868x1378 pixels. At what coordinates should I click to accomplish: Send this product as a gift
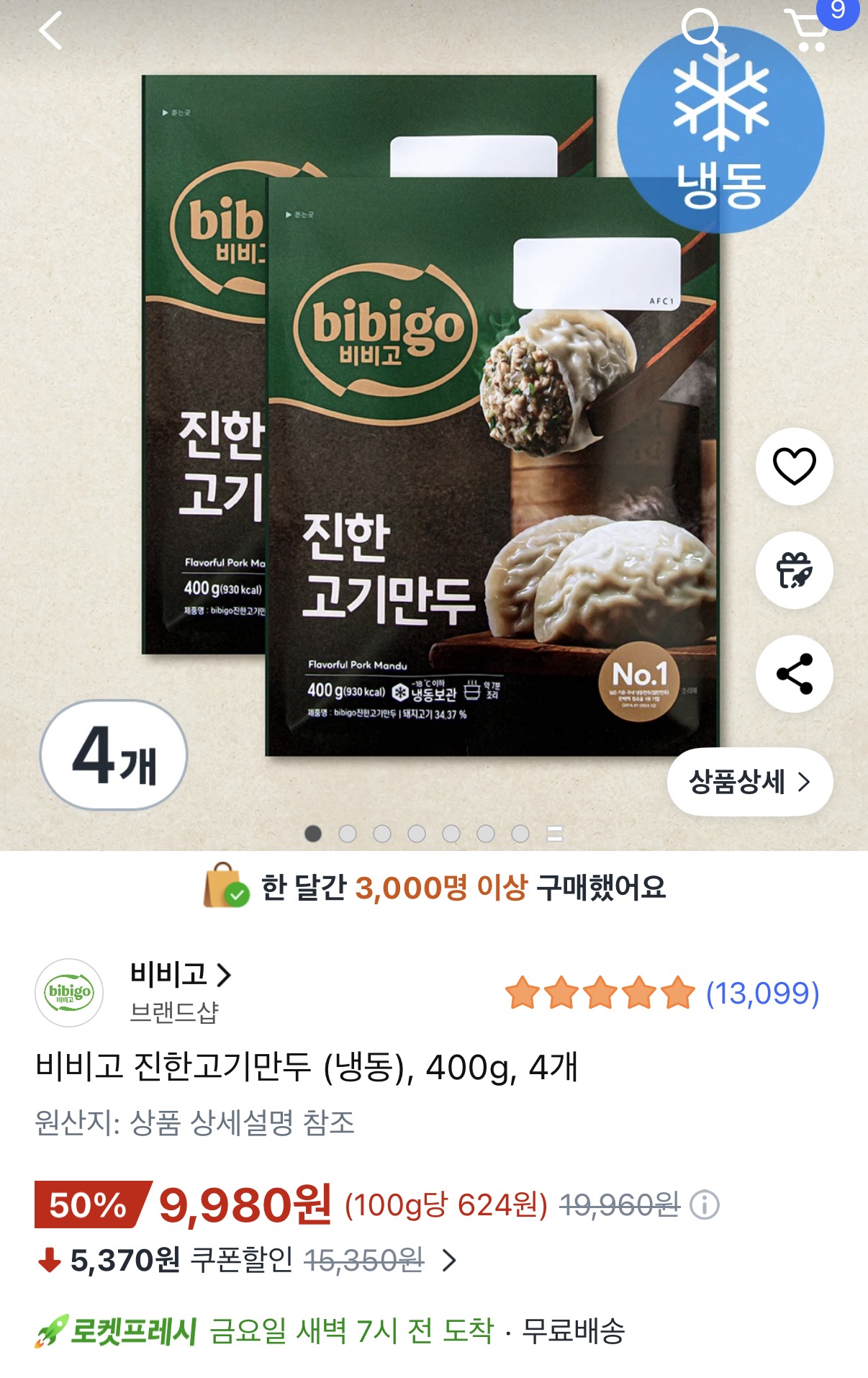coord(794,570)
